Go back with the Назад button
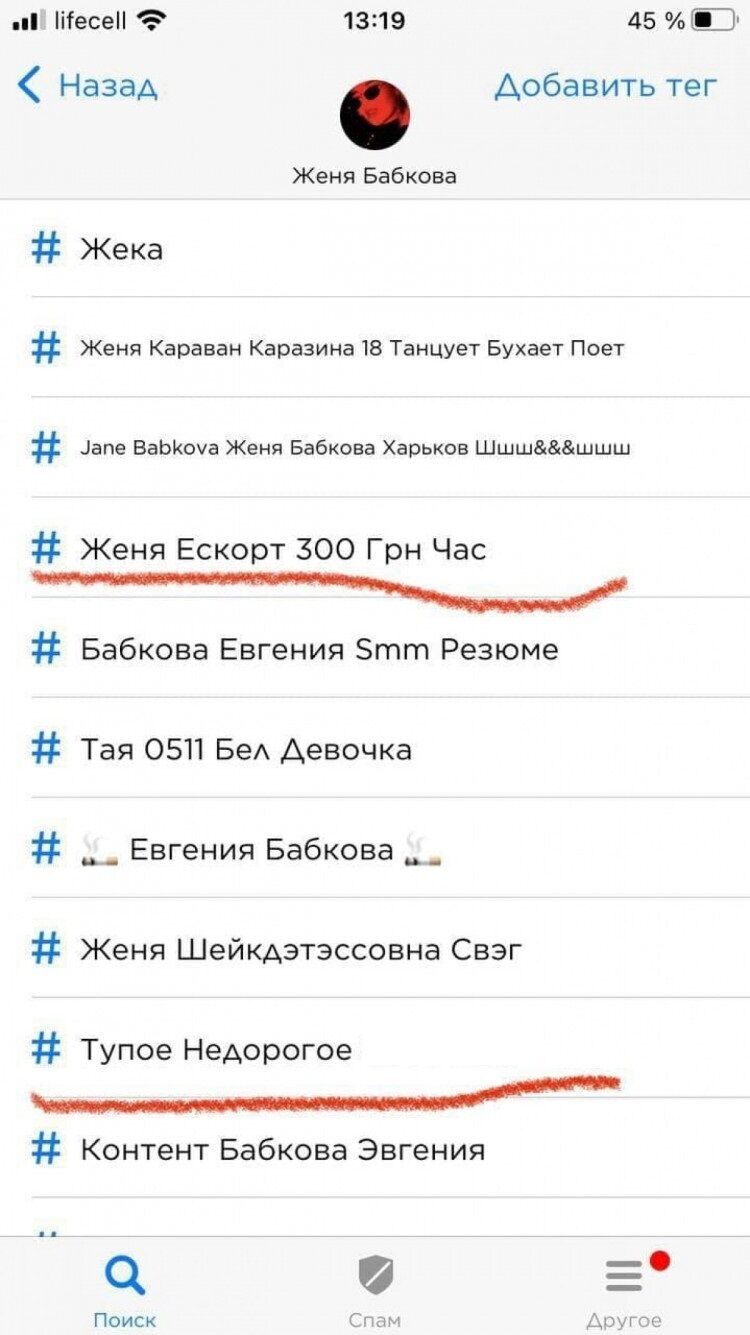This screenshot has width=750, height=1335. [x=88, y=86]
